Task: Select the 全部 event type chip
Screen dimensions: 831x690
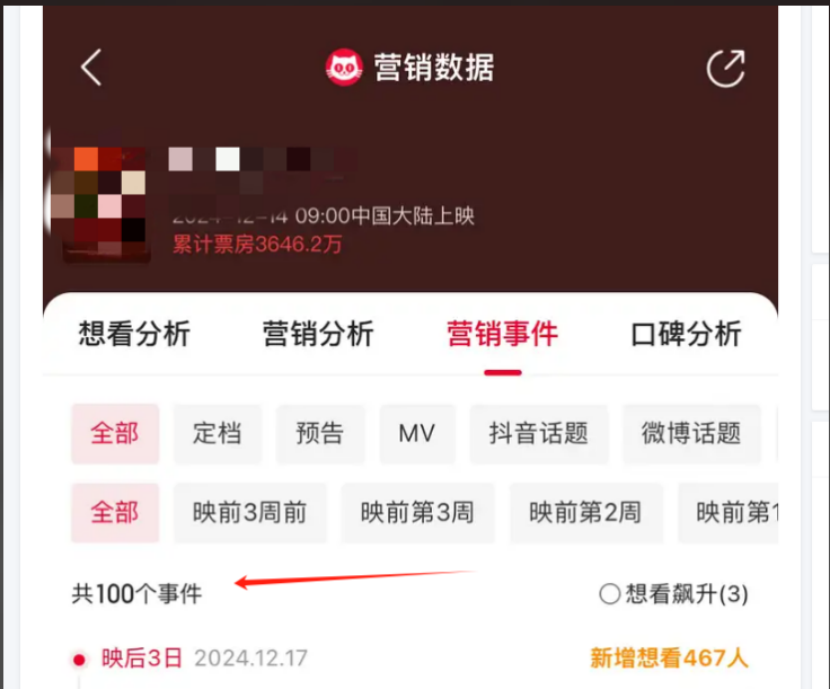Action: point(115,433)
